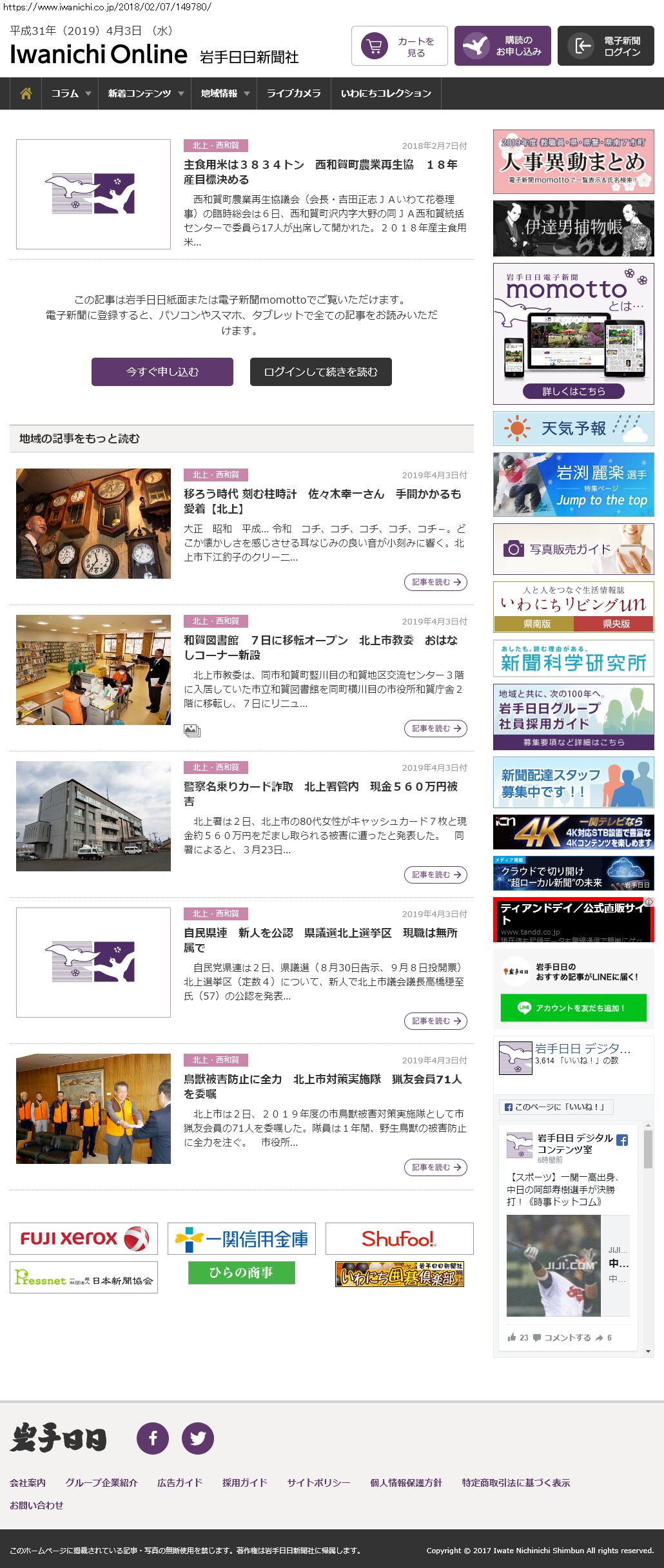Tap 今すぐ申し込む button
Screen dimensions: 664x1568
162,372
